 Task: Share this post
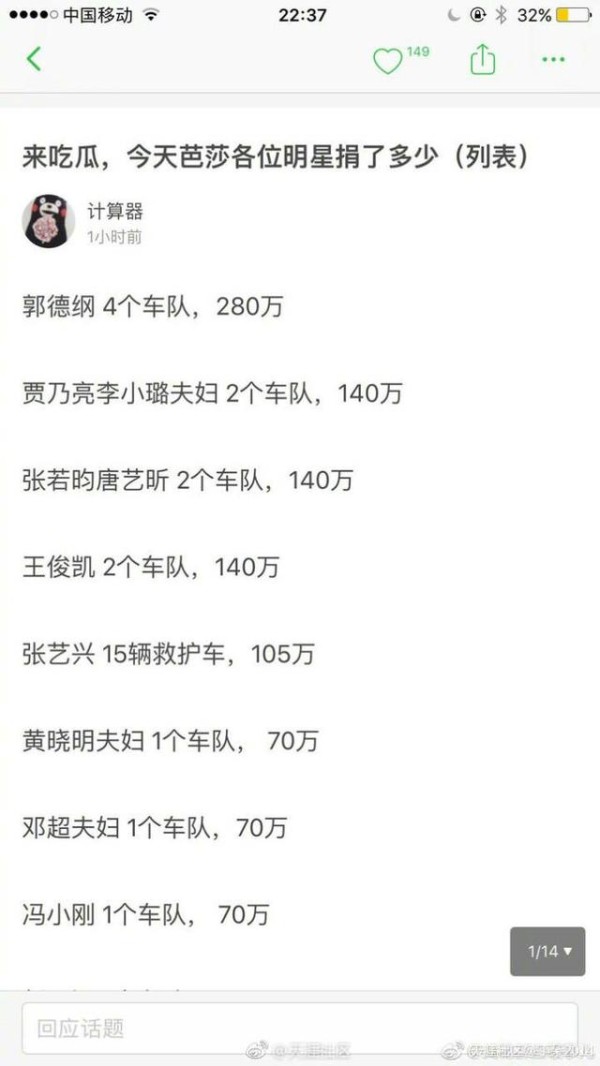482,60
